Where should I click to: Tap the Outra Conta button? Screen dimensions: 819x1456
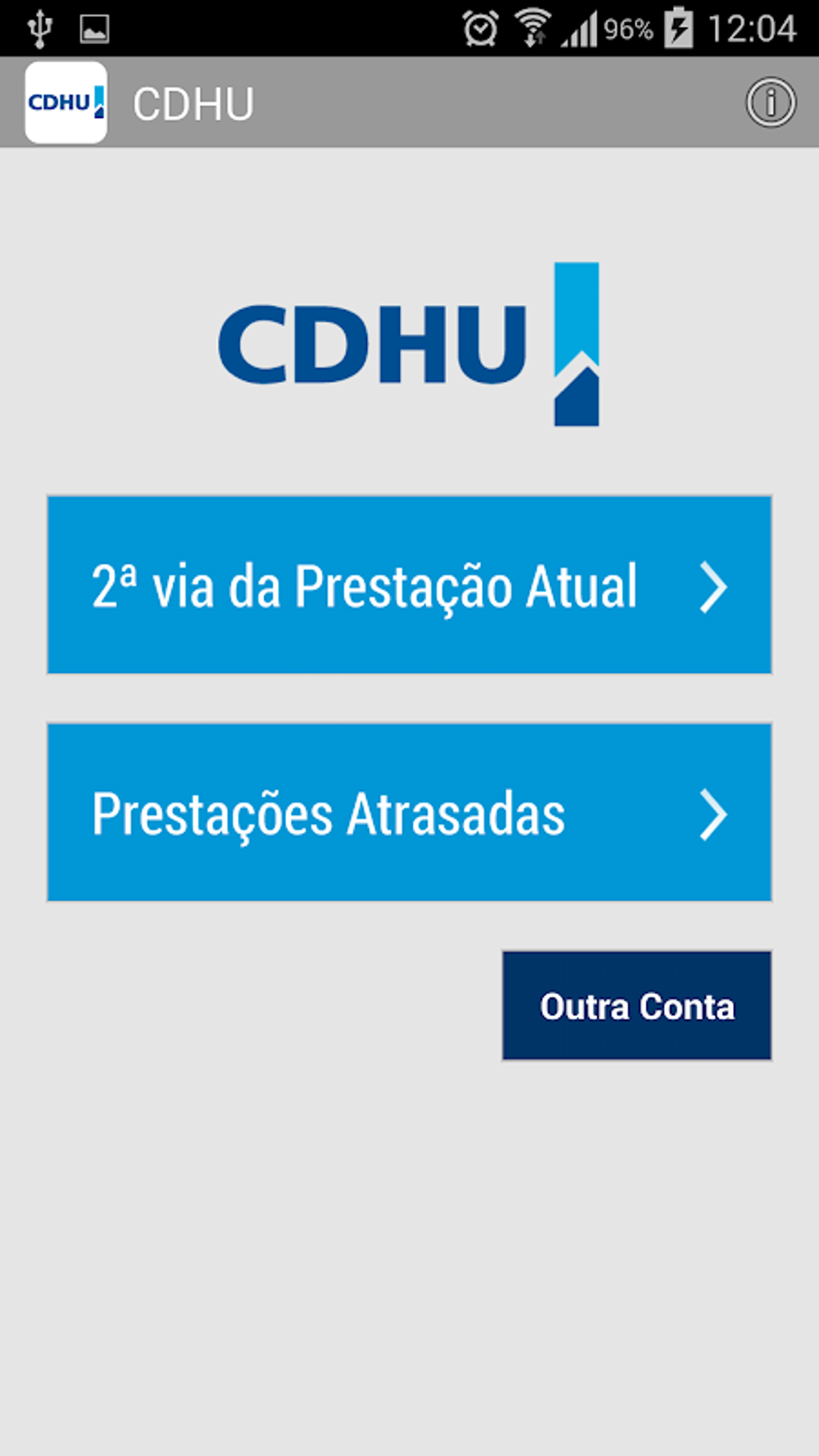click(x=636, y=1006)
